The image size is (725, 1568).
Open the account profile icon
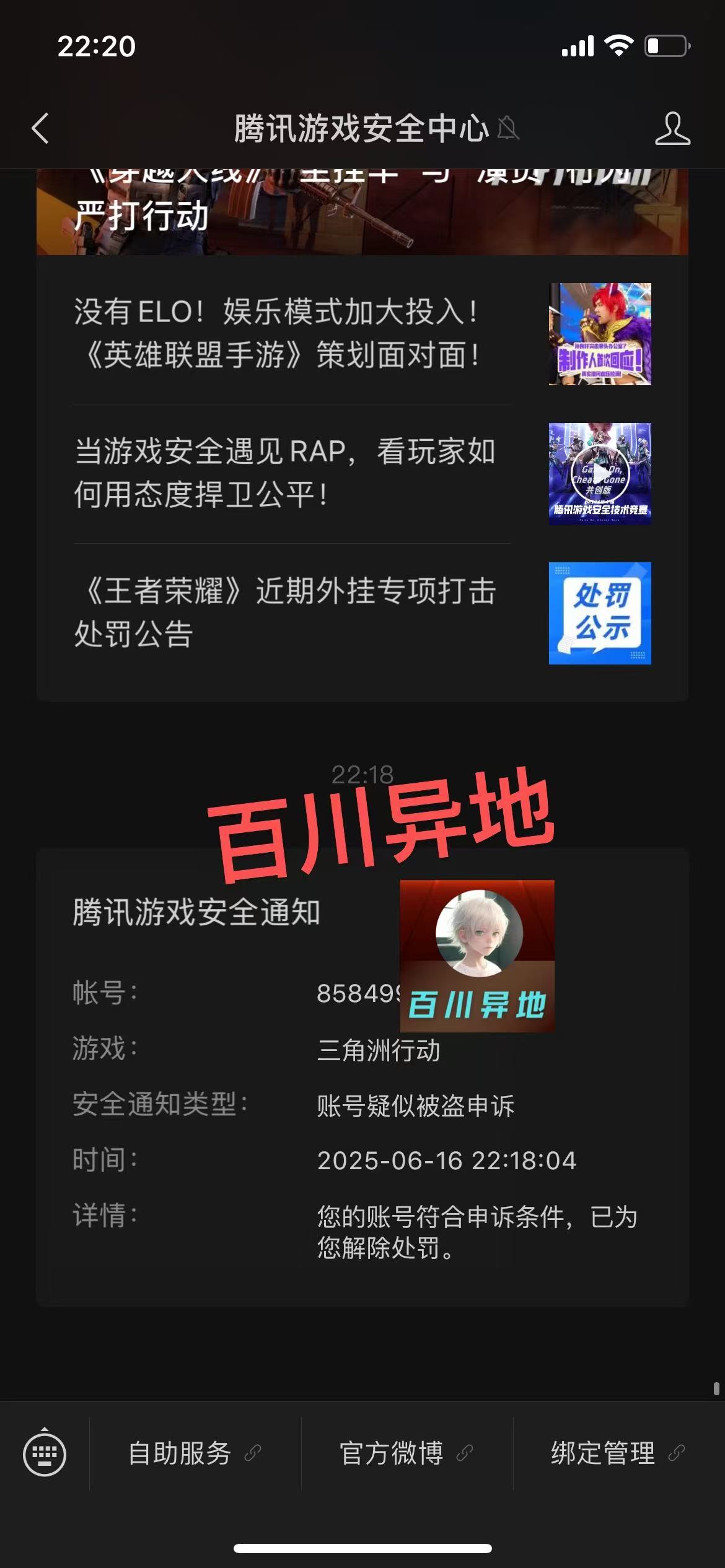672,129
